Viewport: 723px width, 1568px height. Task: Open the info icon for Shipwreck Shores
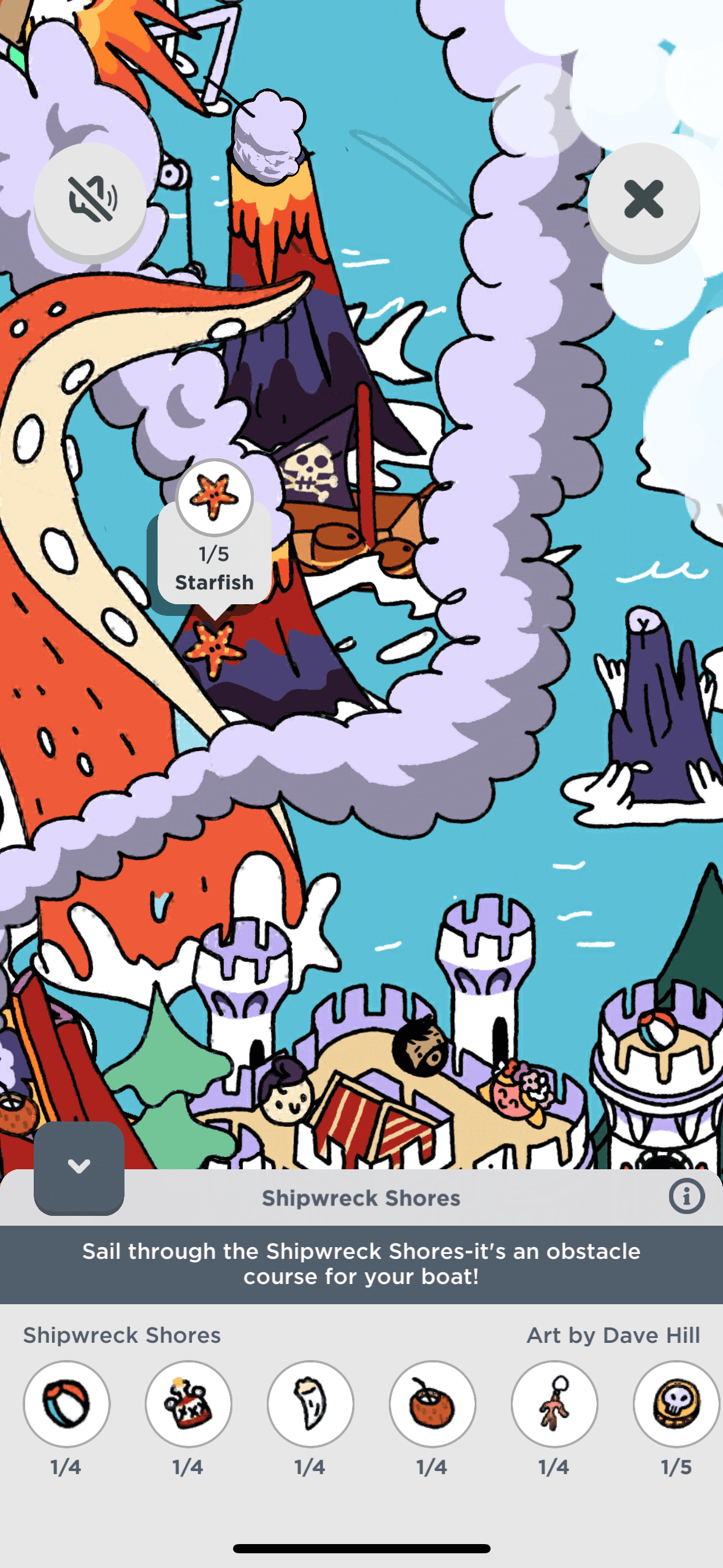[686, 1196]
